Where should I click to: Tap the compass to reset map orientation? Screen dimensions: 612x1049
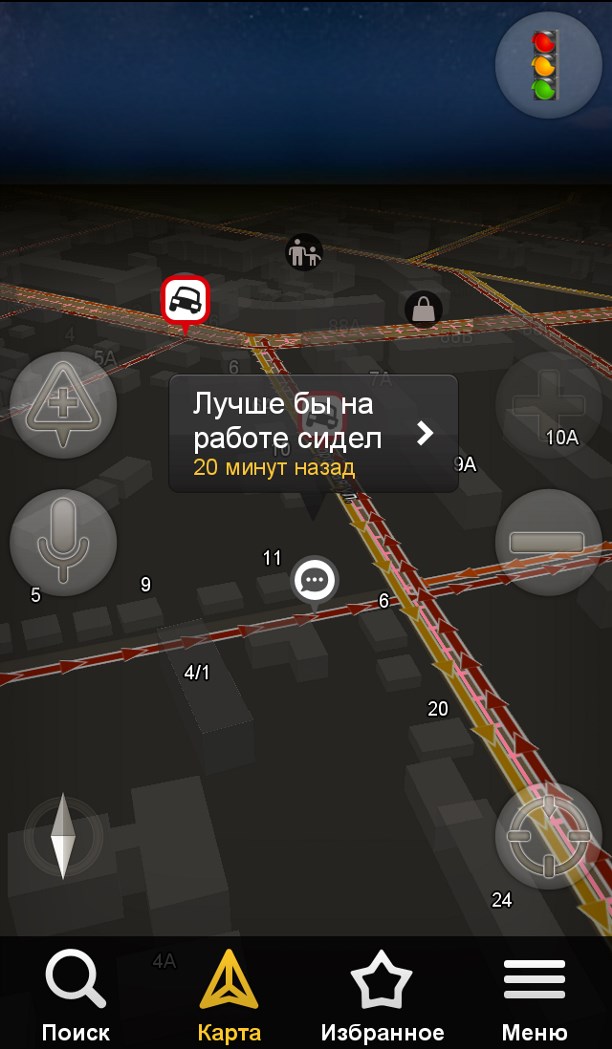63,836
